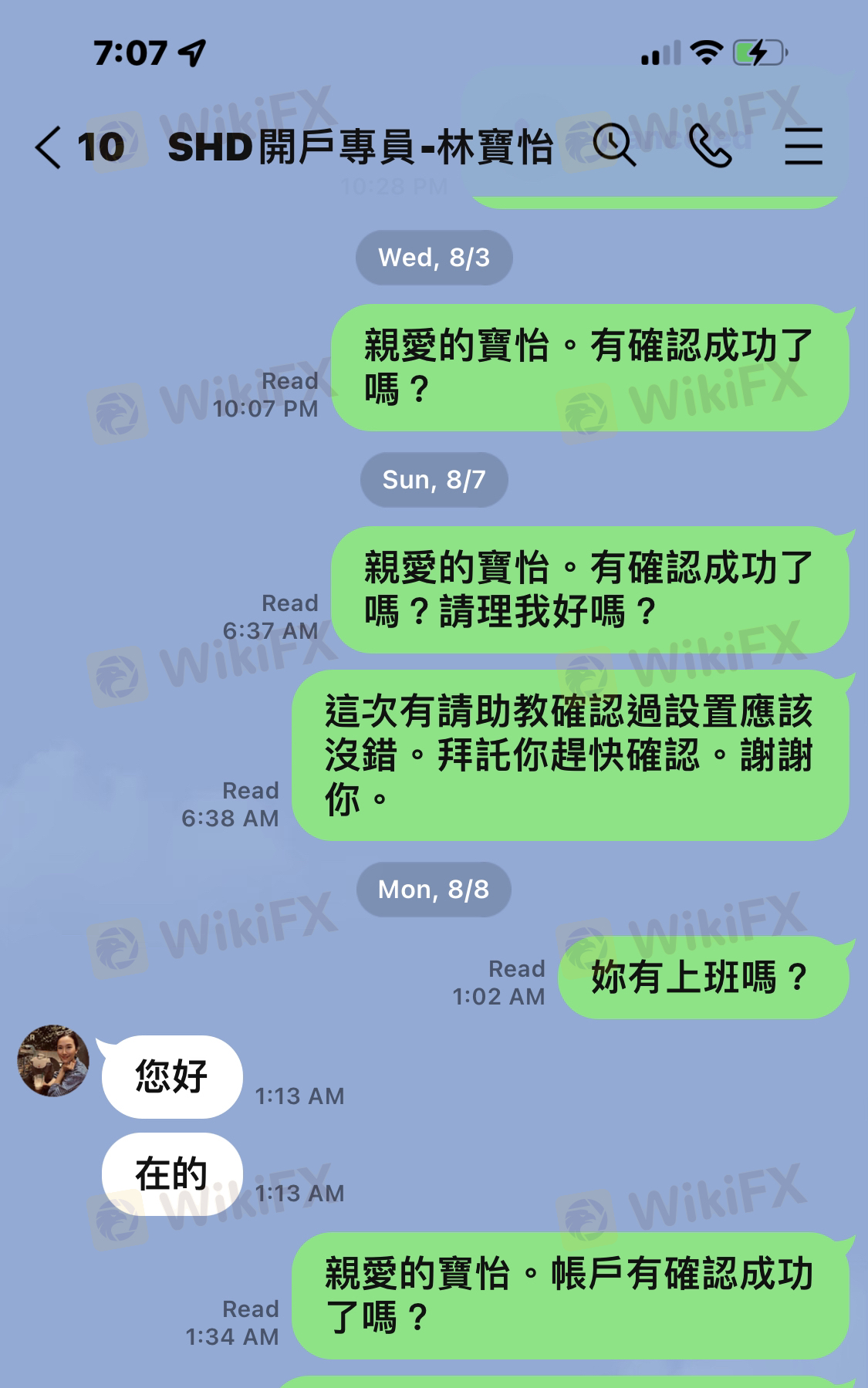This screenshot has height=1388, width=868.
Task: Open the chat menu
Action: (x=803, y=146)
